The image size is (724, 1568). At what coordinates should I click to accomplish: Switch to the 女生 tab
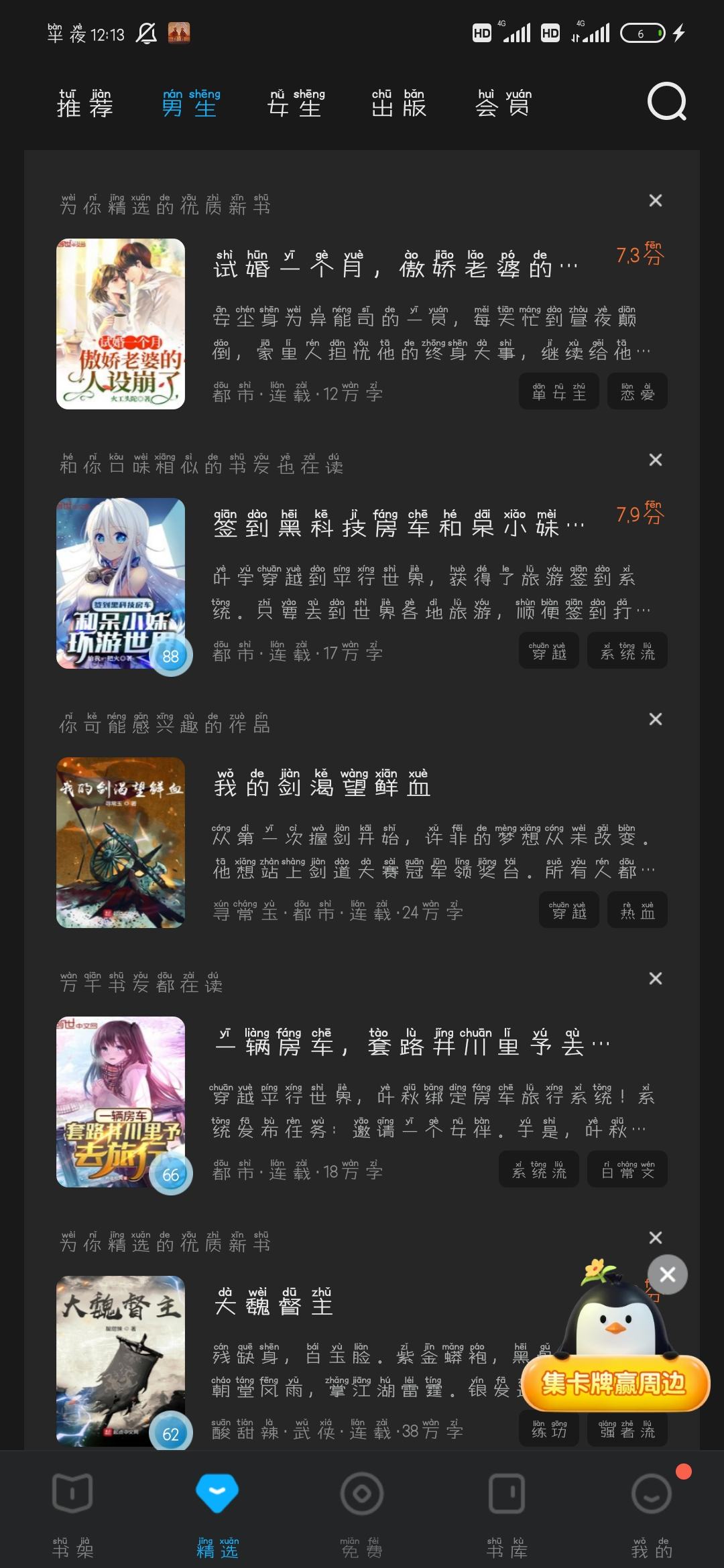(x=295, y=103)
